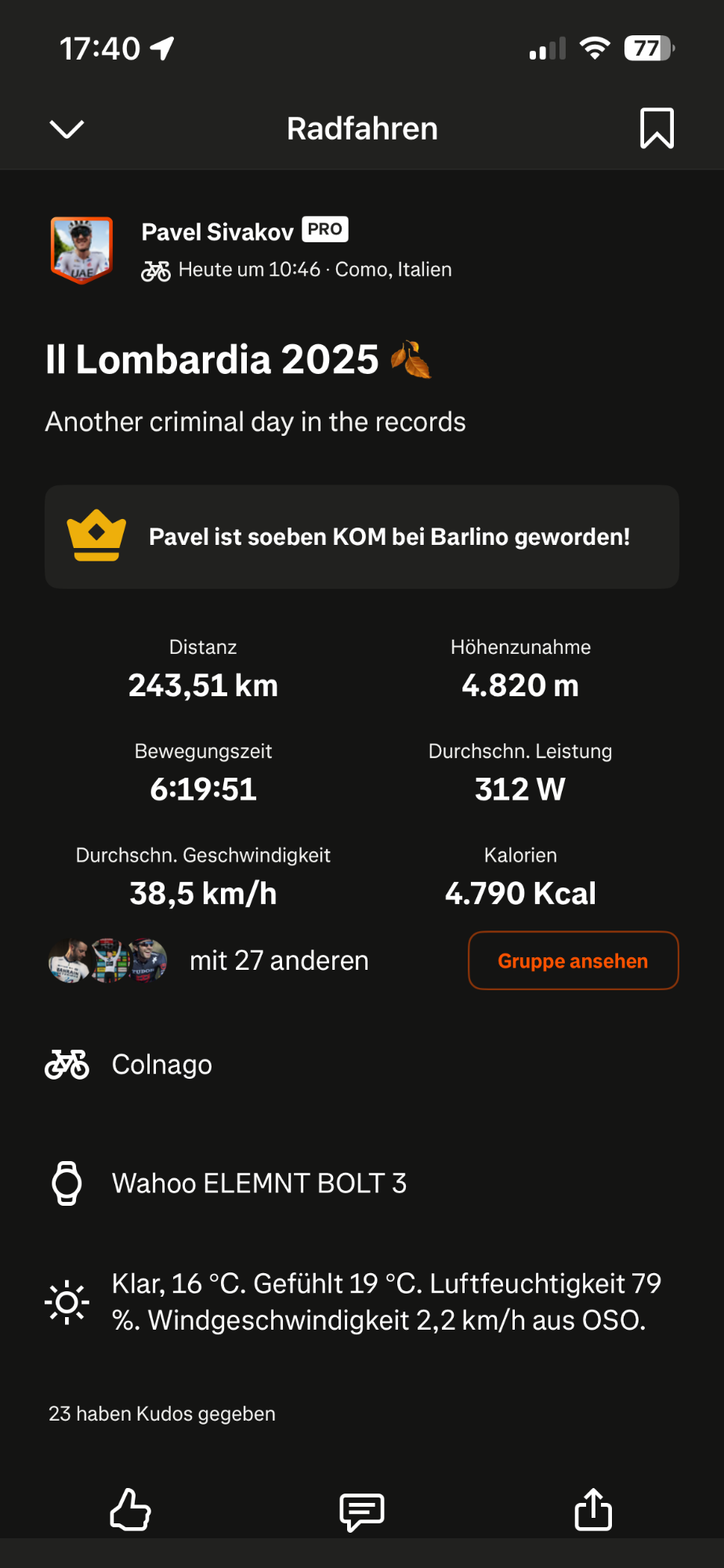The height and width of the screenshot is (1568, 724).
Task: Open comments for this activity
Action: pyautogui.click(x=361, y=1511)
